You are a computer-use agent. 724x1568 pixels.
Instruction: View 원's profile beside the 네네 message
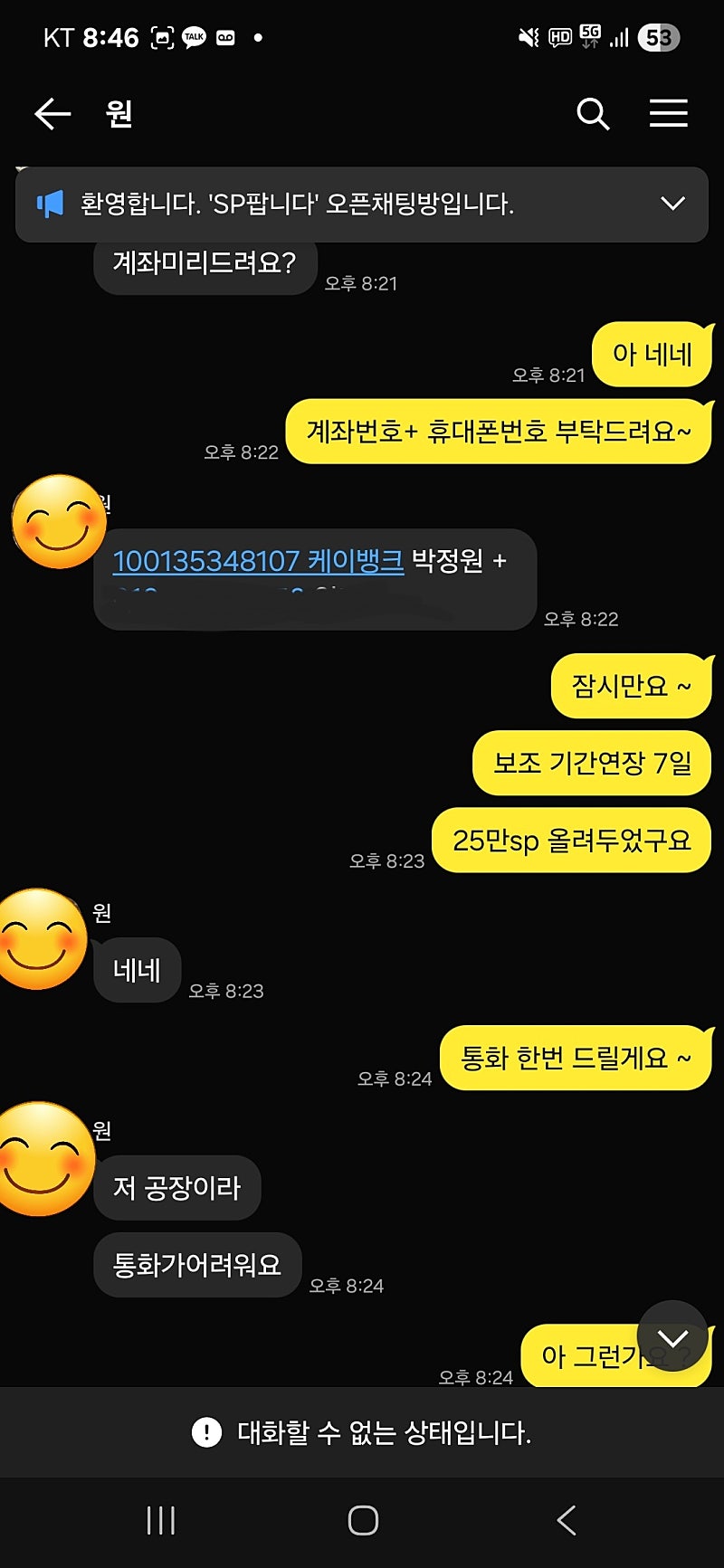(x=41, y=938)
